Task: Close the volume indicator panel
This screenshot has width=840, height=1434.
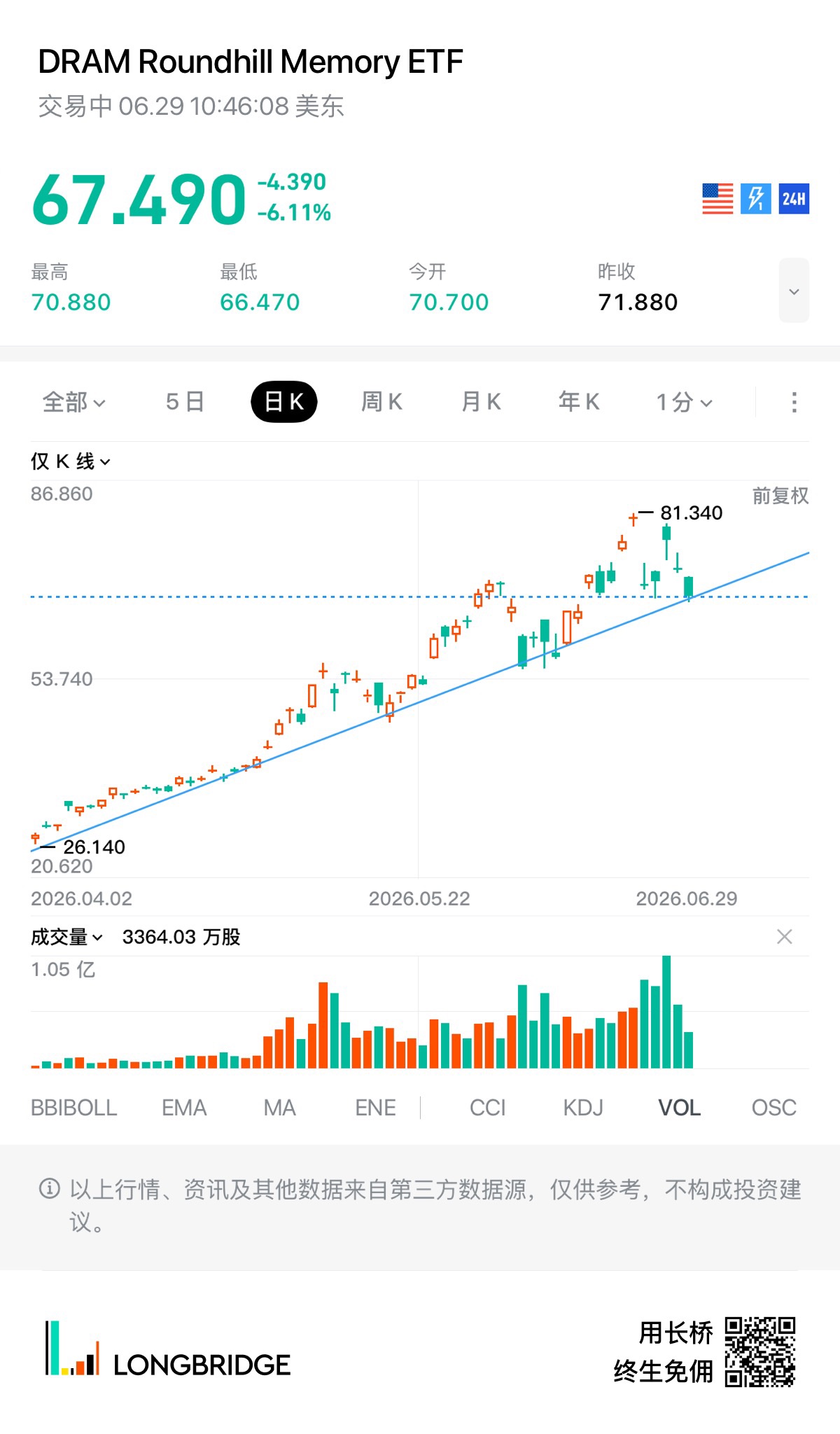Action: click(x=785, y=937)
